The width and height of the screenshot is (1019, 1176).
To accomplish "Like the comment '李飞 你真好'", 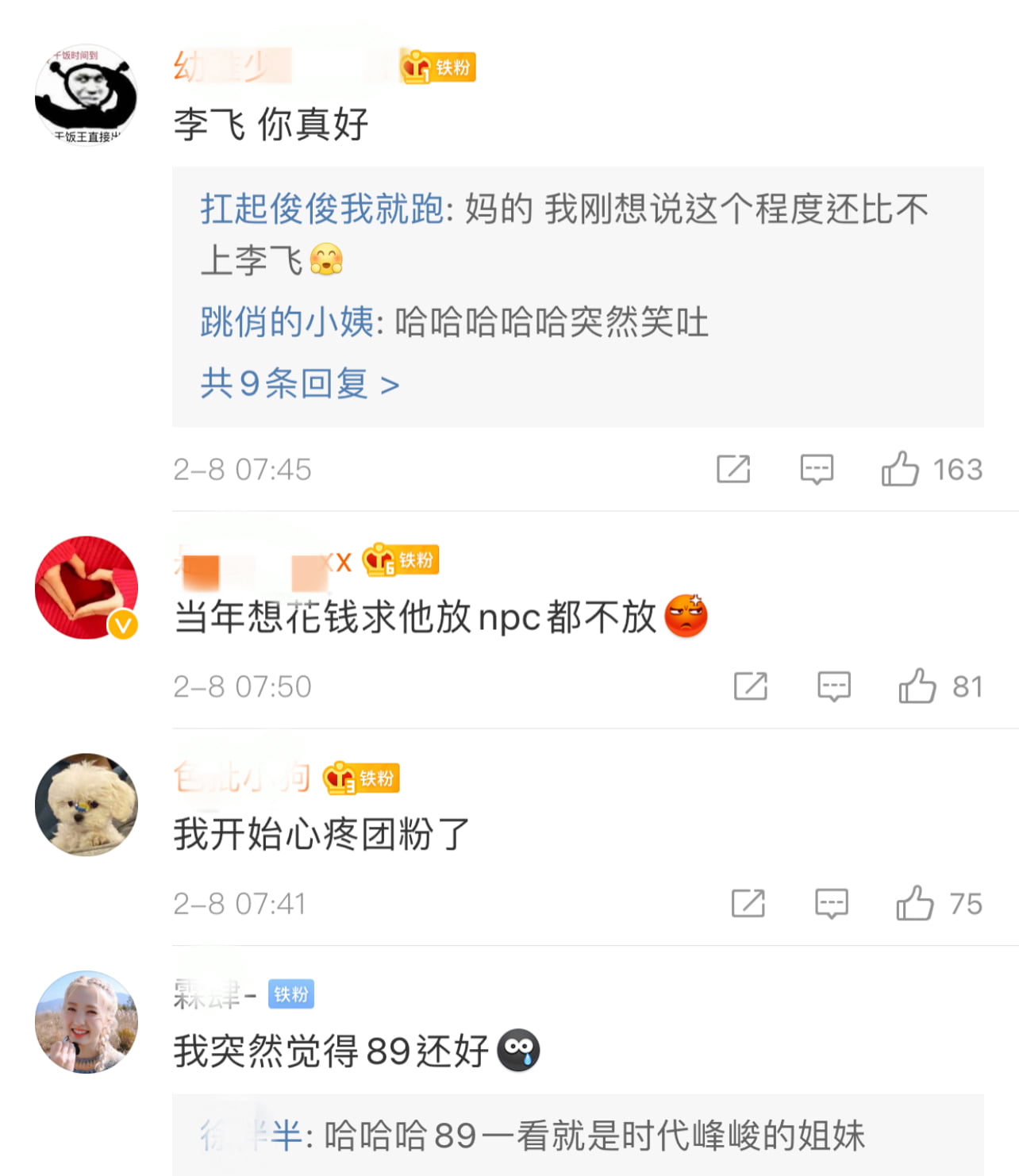I will [x=900, y=469].
